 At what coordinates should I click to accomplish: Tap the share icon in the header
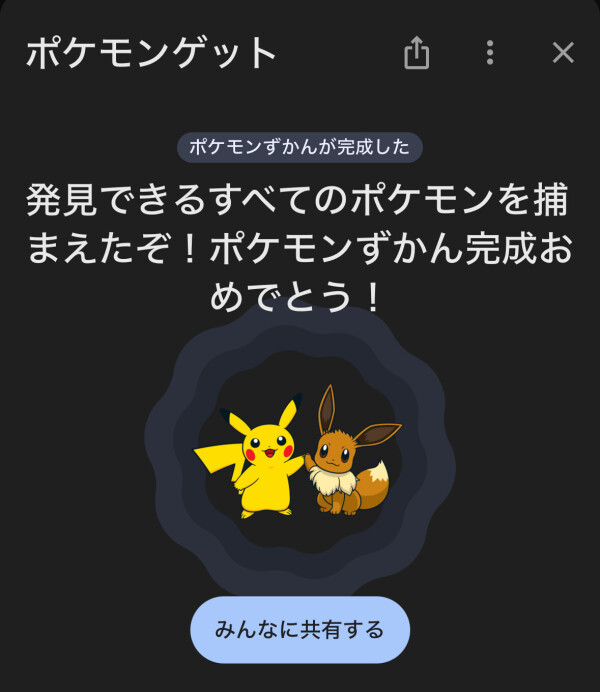click(x=416, y=53)
